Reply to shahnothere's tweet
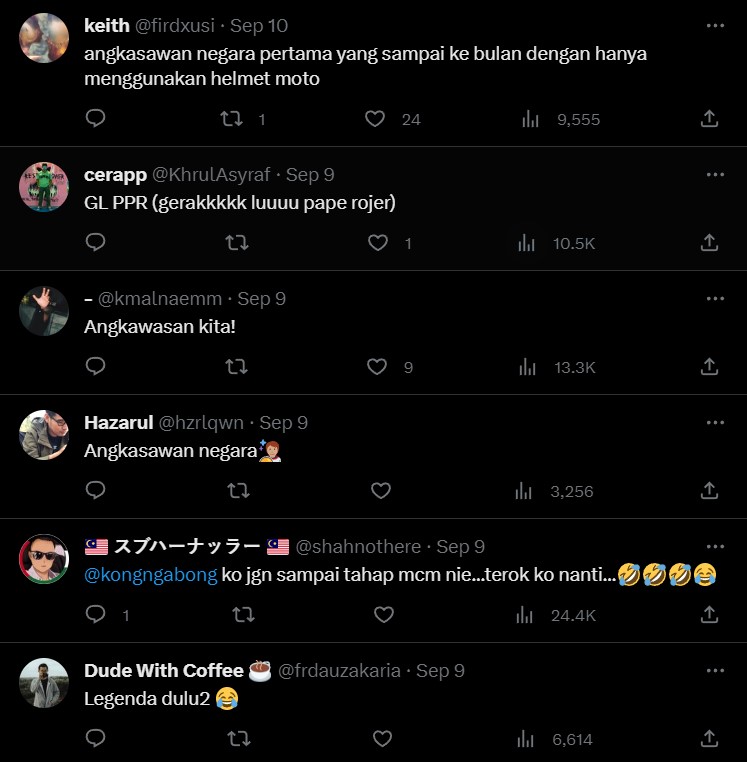Viewport: 747px width, 762px height. pos(96,615)
